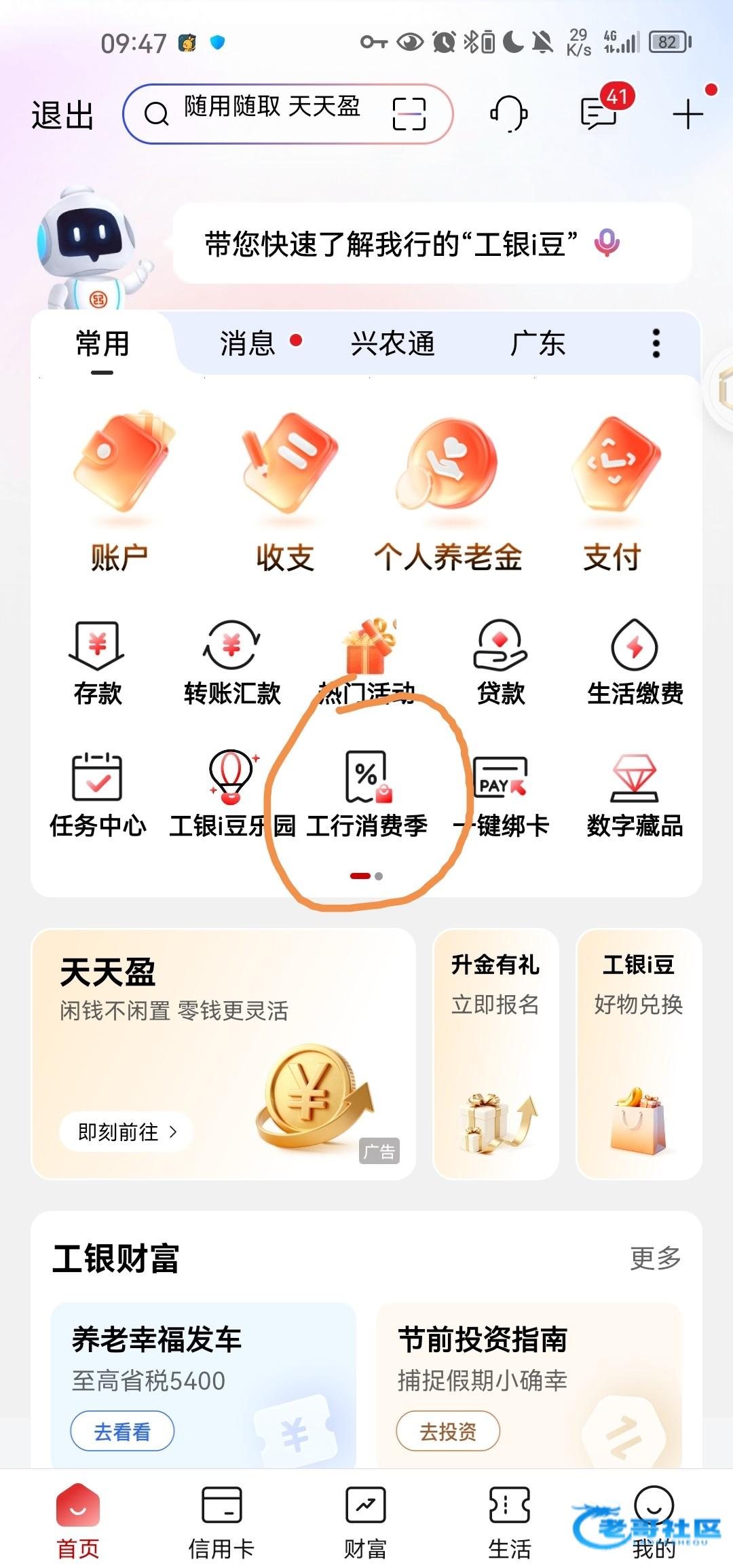Open the 升金有礼 立即报名 card

click(x=496, y=1052)
